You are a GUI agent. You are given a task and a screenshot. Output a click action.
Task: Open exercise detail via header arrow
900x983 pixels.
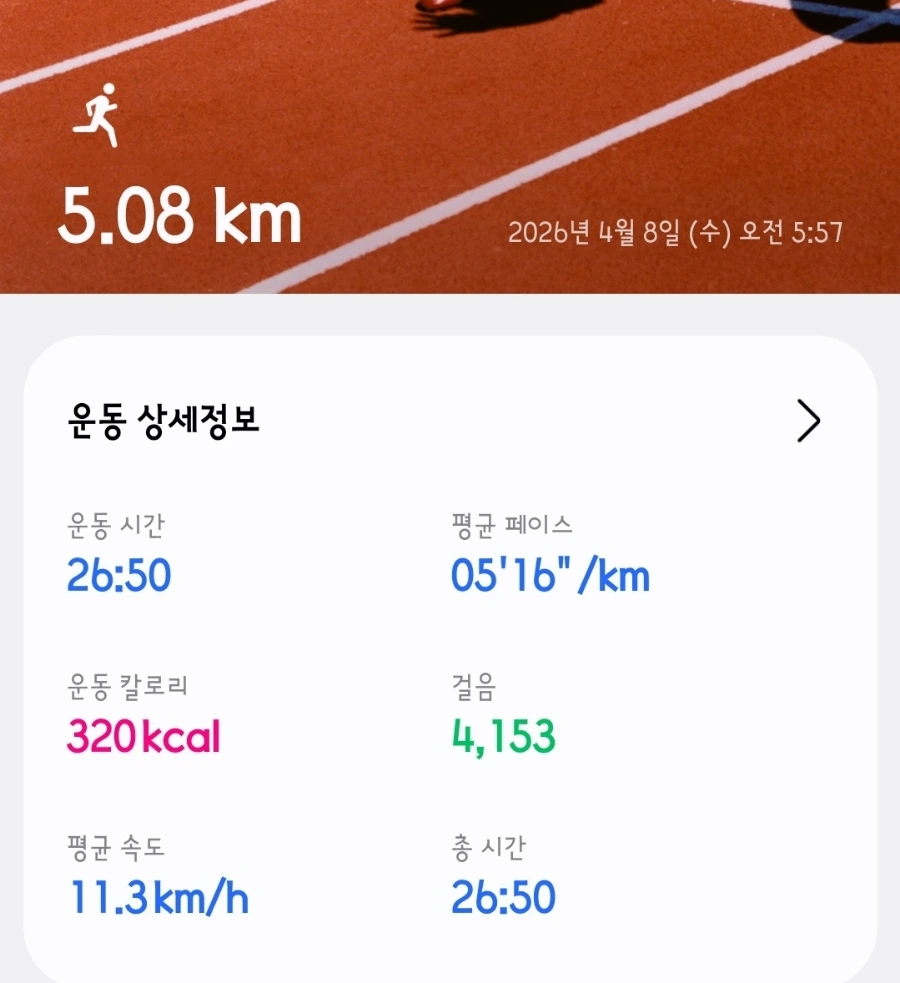[808, 420]
